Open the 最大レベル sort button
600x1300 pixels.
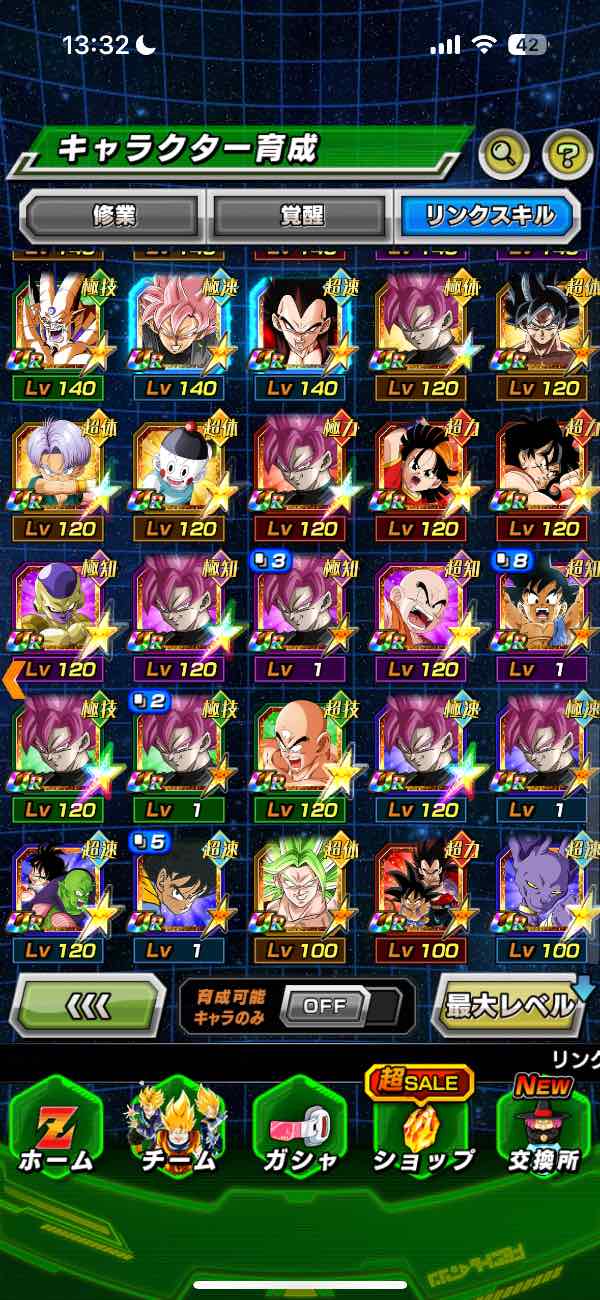[510, 1005]
